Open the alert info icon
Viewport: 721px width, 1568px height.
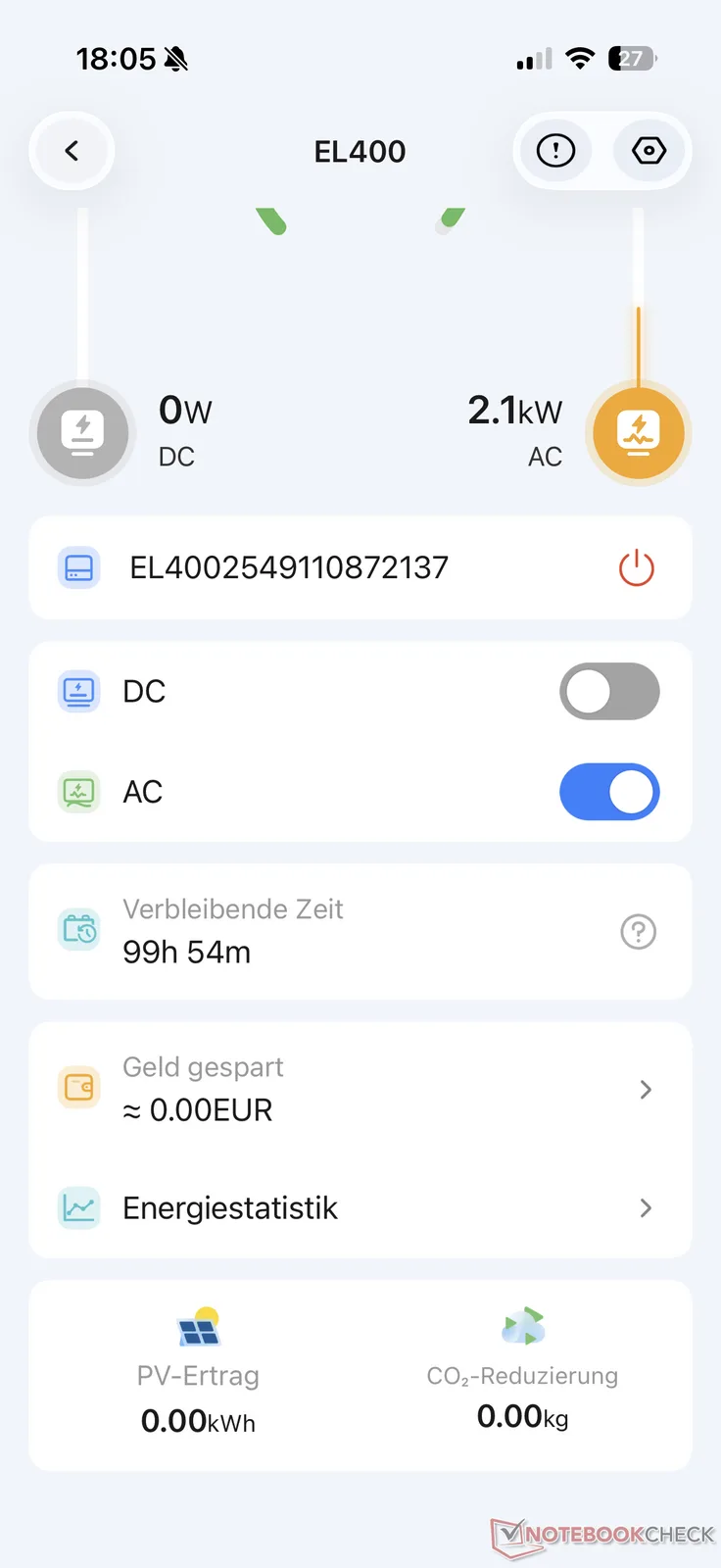tap(555, 151)
